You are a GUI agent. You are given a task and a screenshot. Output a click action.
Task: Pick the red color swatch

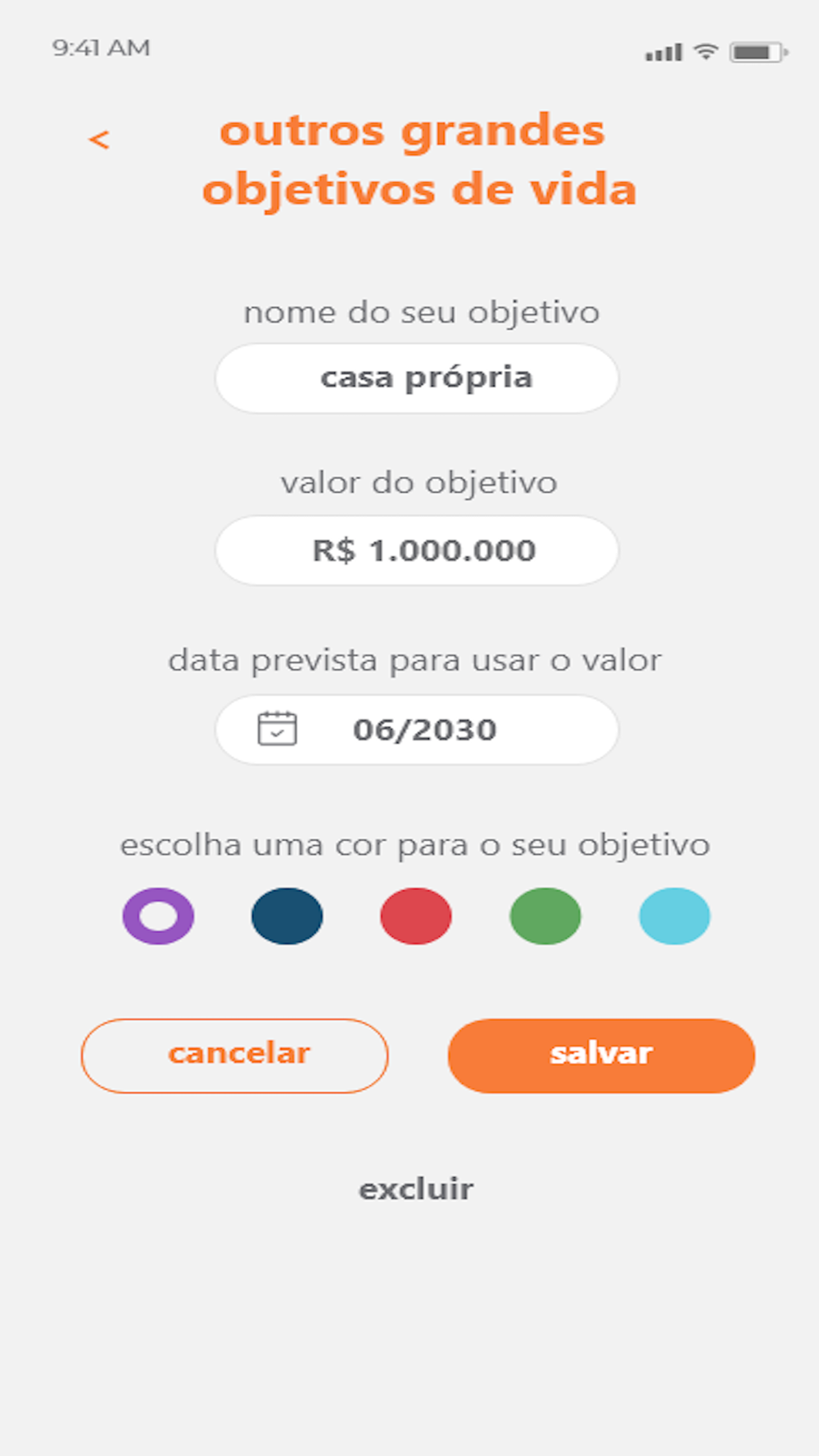tap(416, 916)
